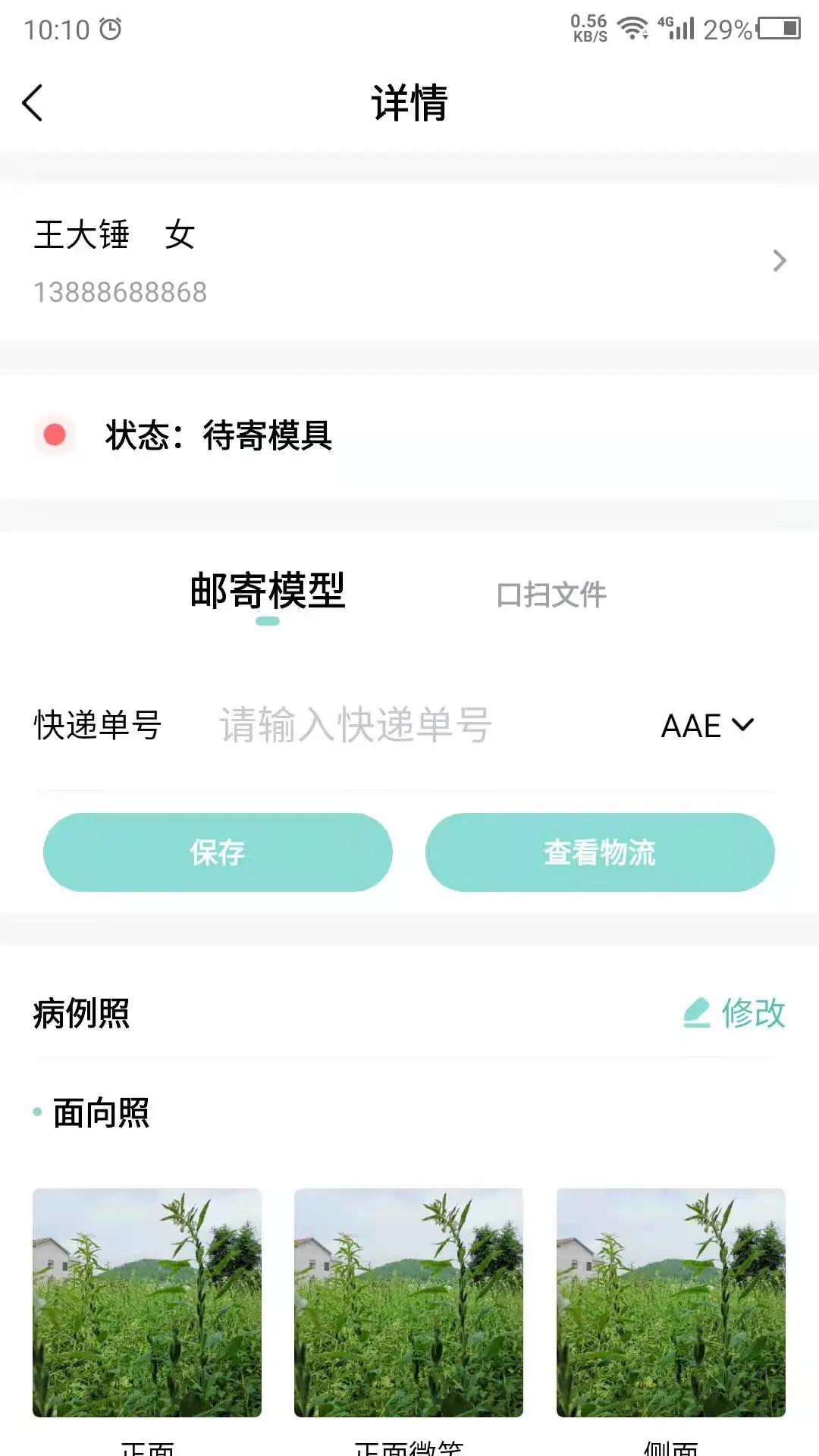Tap the 修改 edit link

click(x=753, y=1012)
